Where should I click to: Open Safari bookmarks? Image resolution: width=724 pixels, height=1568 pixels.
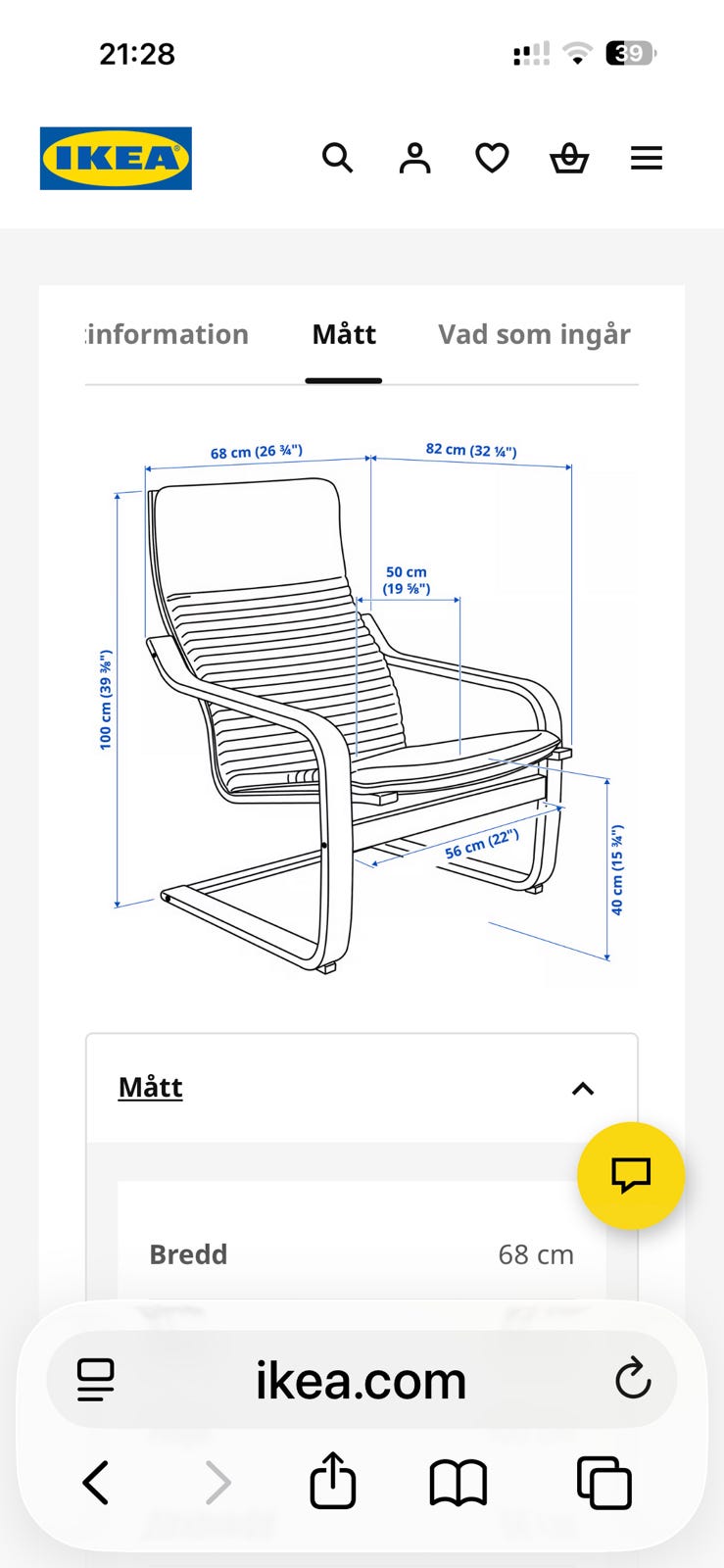pyautogui.click(x=459, y=1483)
